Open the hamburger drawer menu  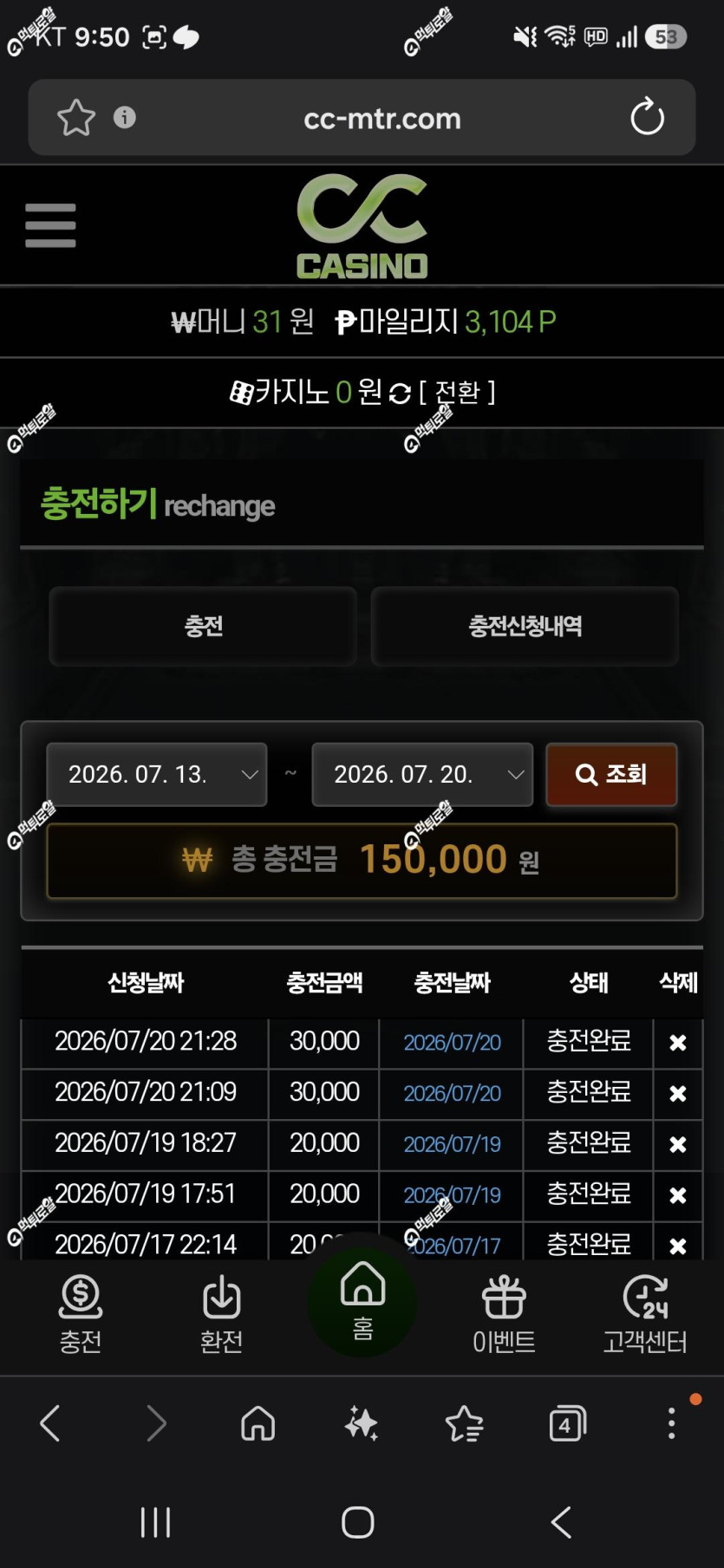coord(50,225)
